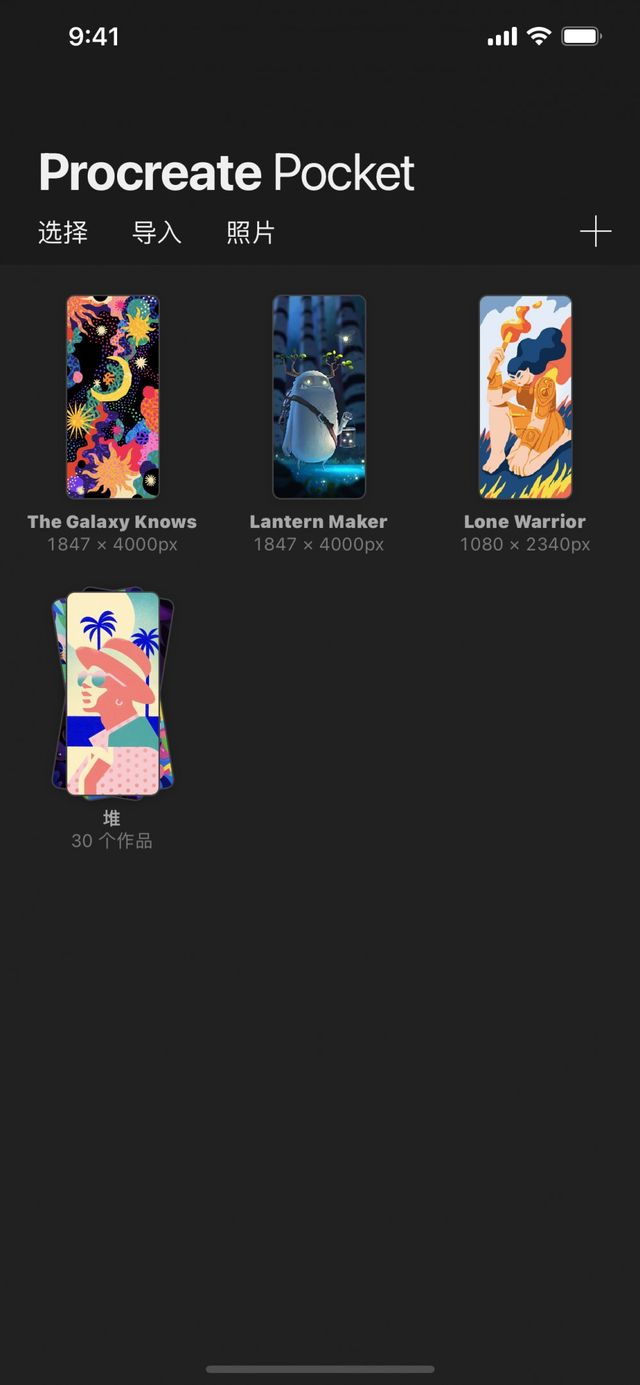Tap 导入 to import a file
This screenshot has height=1385, width=640.
click(x=157, y=233)
